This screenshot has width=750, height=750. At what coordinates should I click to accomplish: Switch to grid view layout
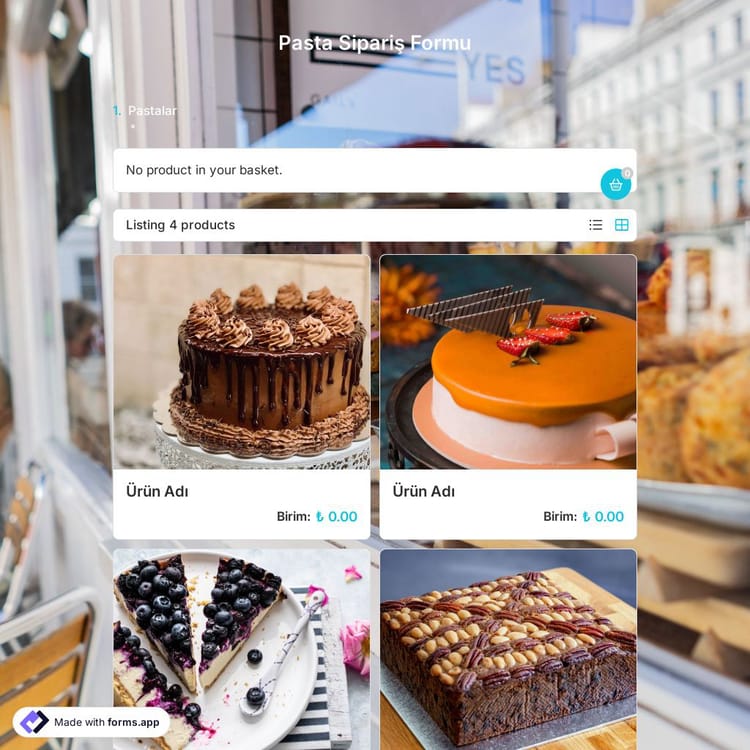pyautogui.click(x=622, y=225)
